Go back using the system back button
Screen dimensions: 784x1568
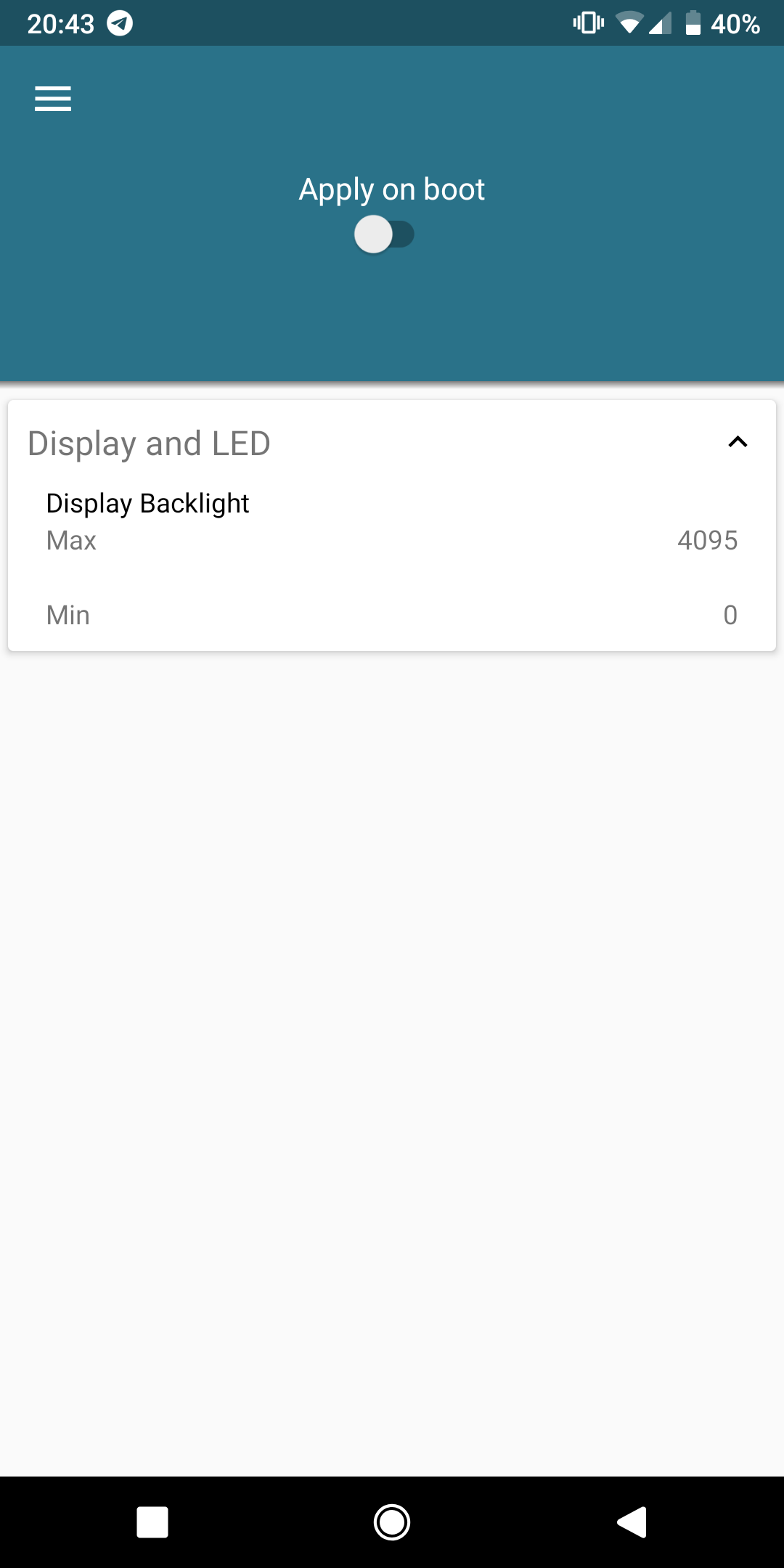(632, 1522)
